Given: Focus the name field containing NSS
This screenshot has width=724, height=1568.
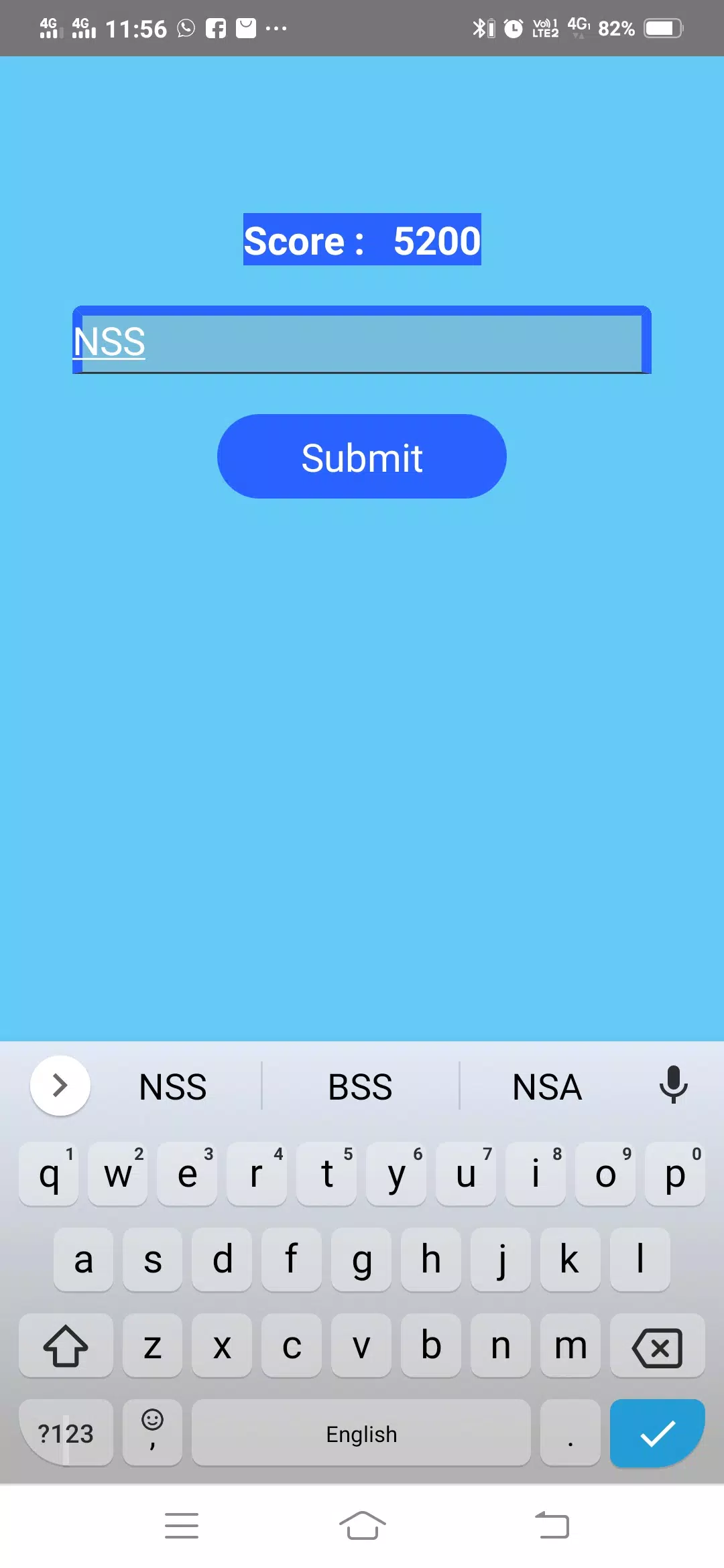Looking at the screenshot, I should (361, 341).
